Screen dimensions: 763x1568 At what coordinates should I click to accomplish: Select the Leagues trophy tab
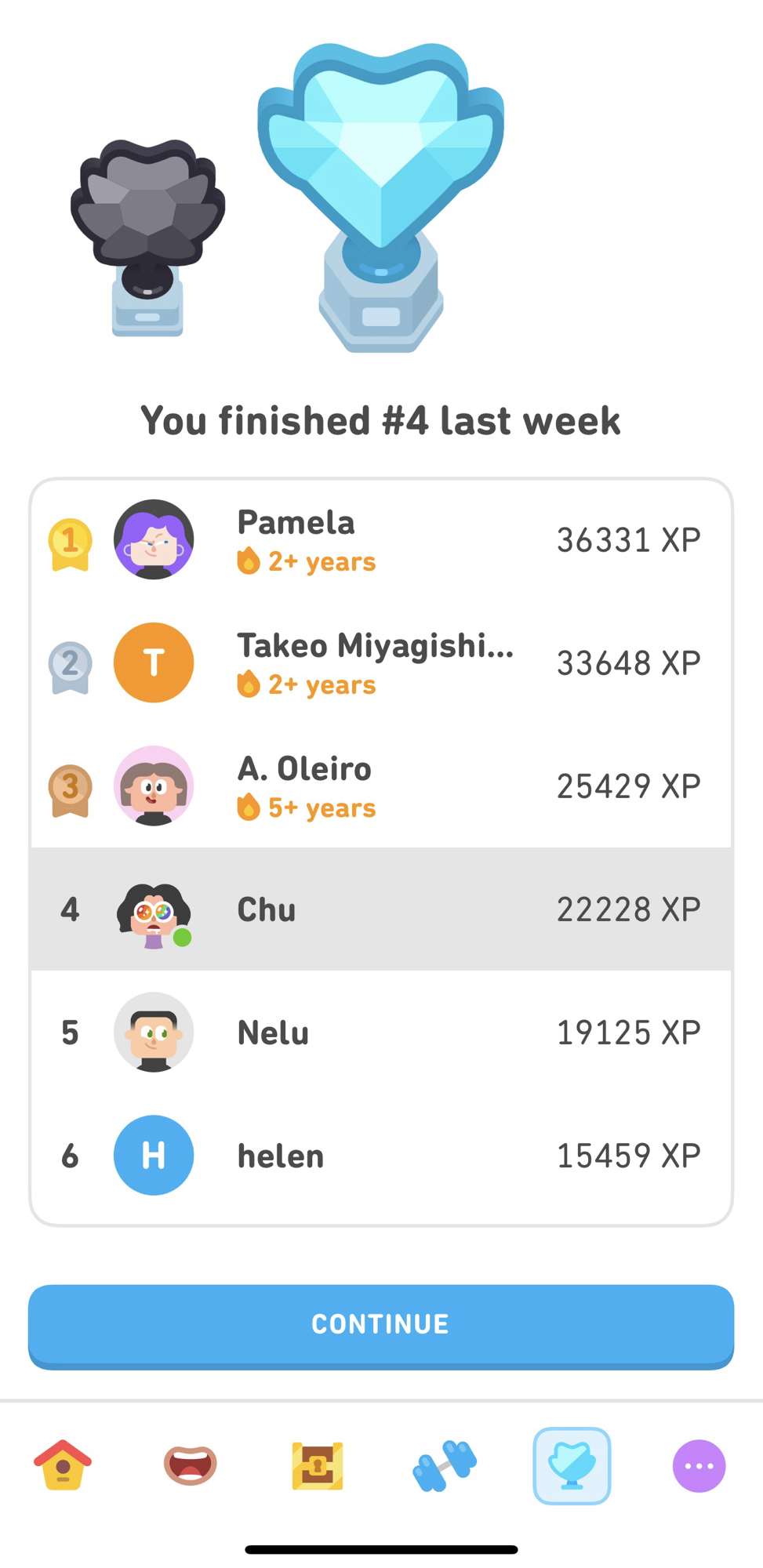coord(572,1465)
